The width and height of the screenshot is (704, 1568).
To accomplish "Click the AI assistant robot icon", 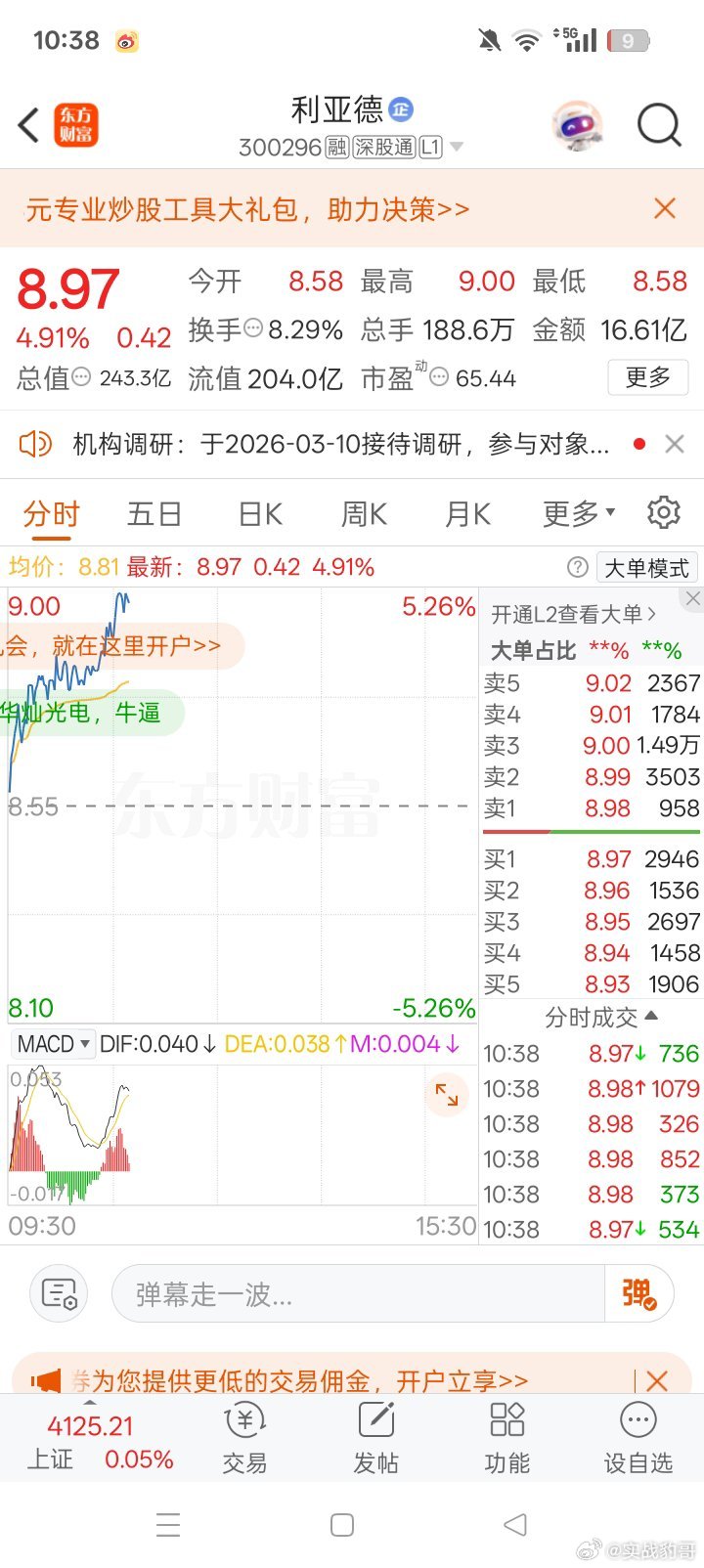I will tap(580, 125).
